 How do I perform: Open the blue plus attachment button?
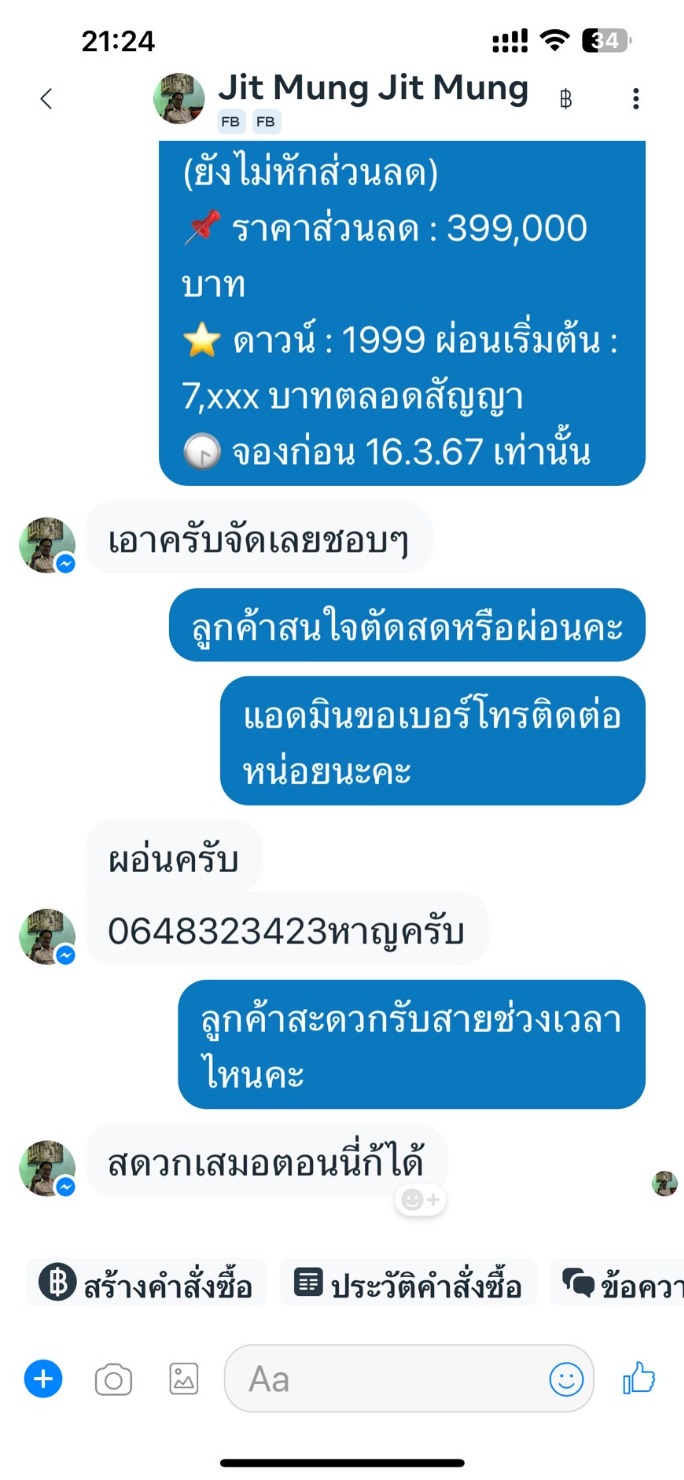[x=43, y=1379]
